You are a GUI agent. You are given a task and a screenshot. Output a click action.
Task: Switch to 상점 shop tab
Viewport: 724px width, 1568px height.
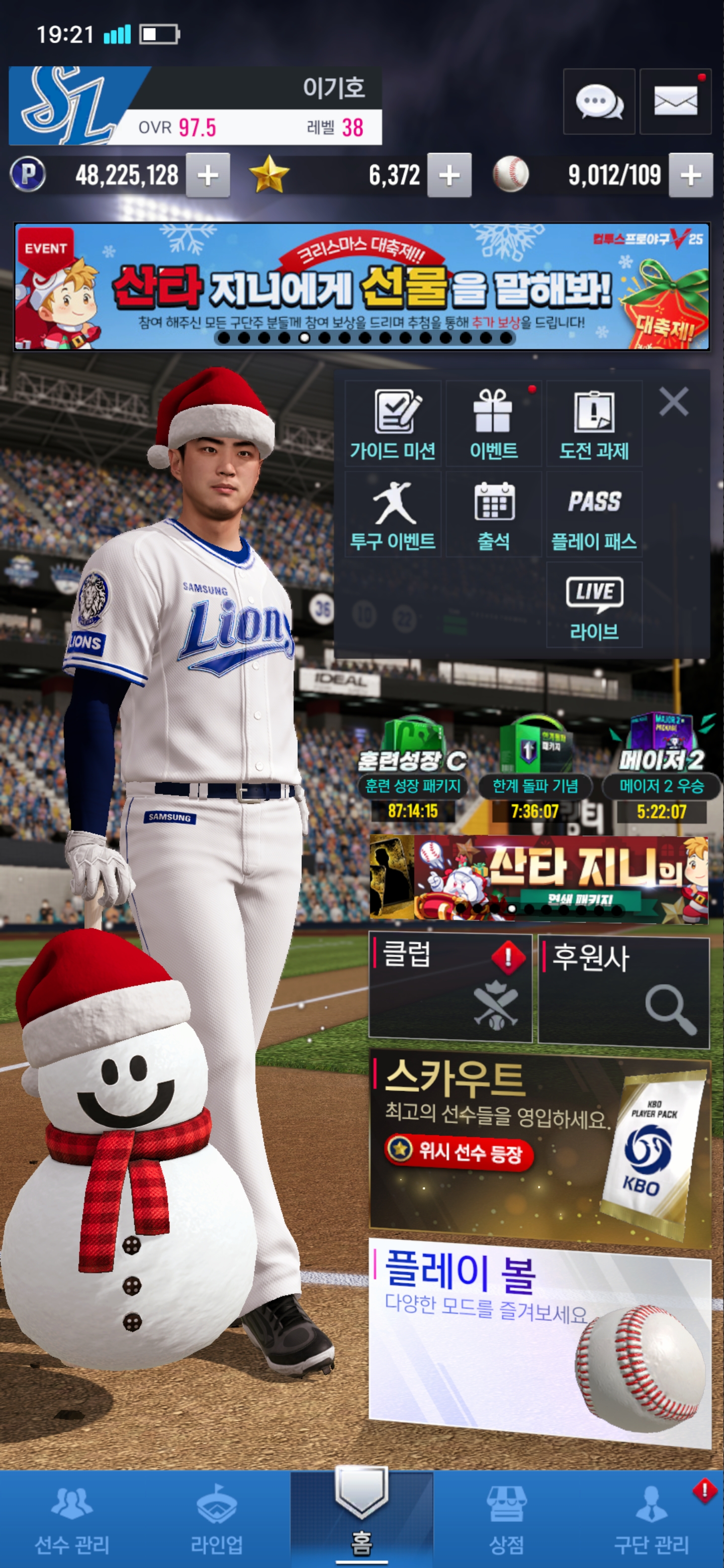pyautogui.click(x=506, y=1520)
